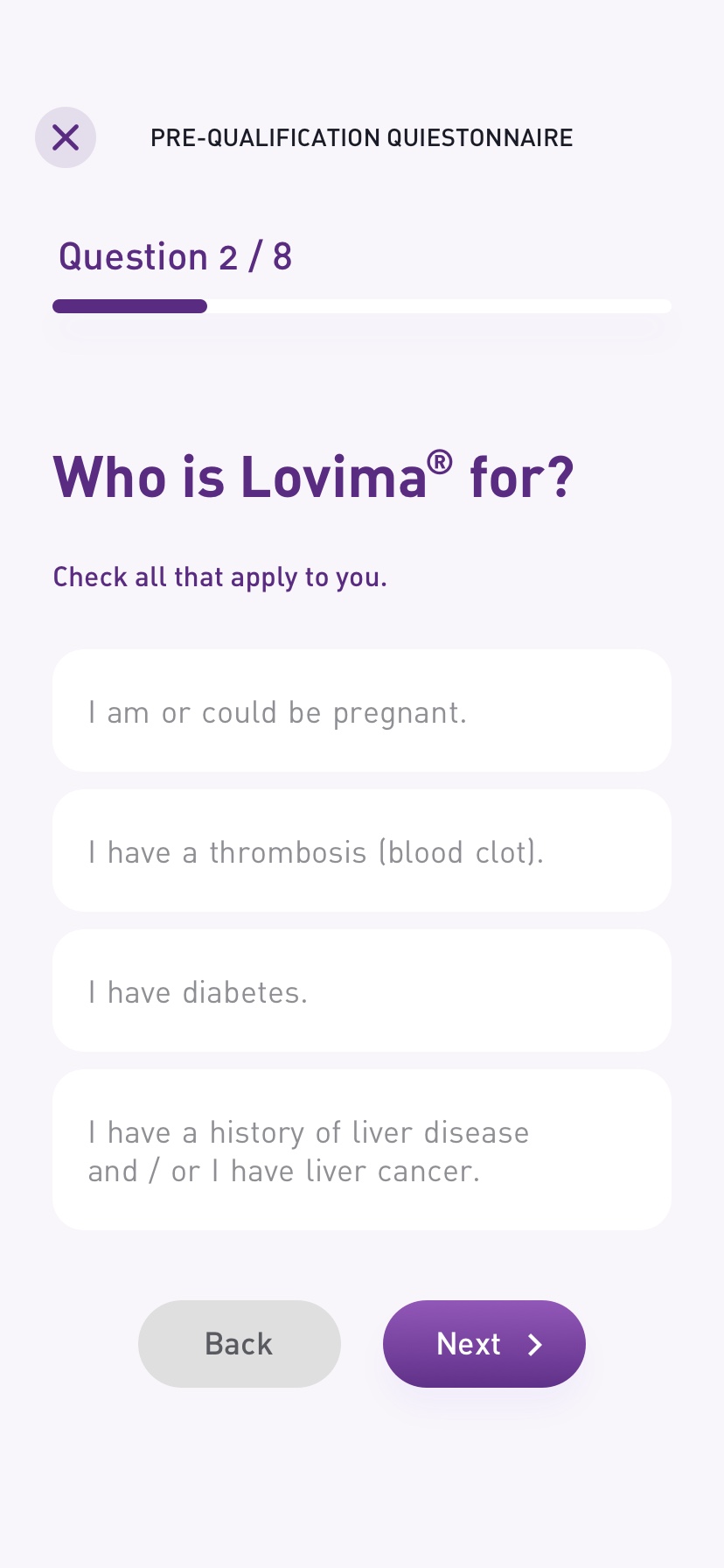Check 'I am or could be pregnant'
Image resolution: width=724 pixels, height=1568 pixels.
[x=361, y=710]
